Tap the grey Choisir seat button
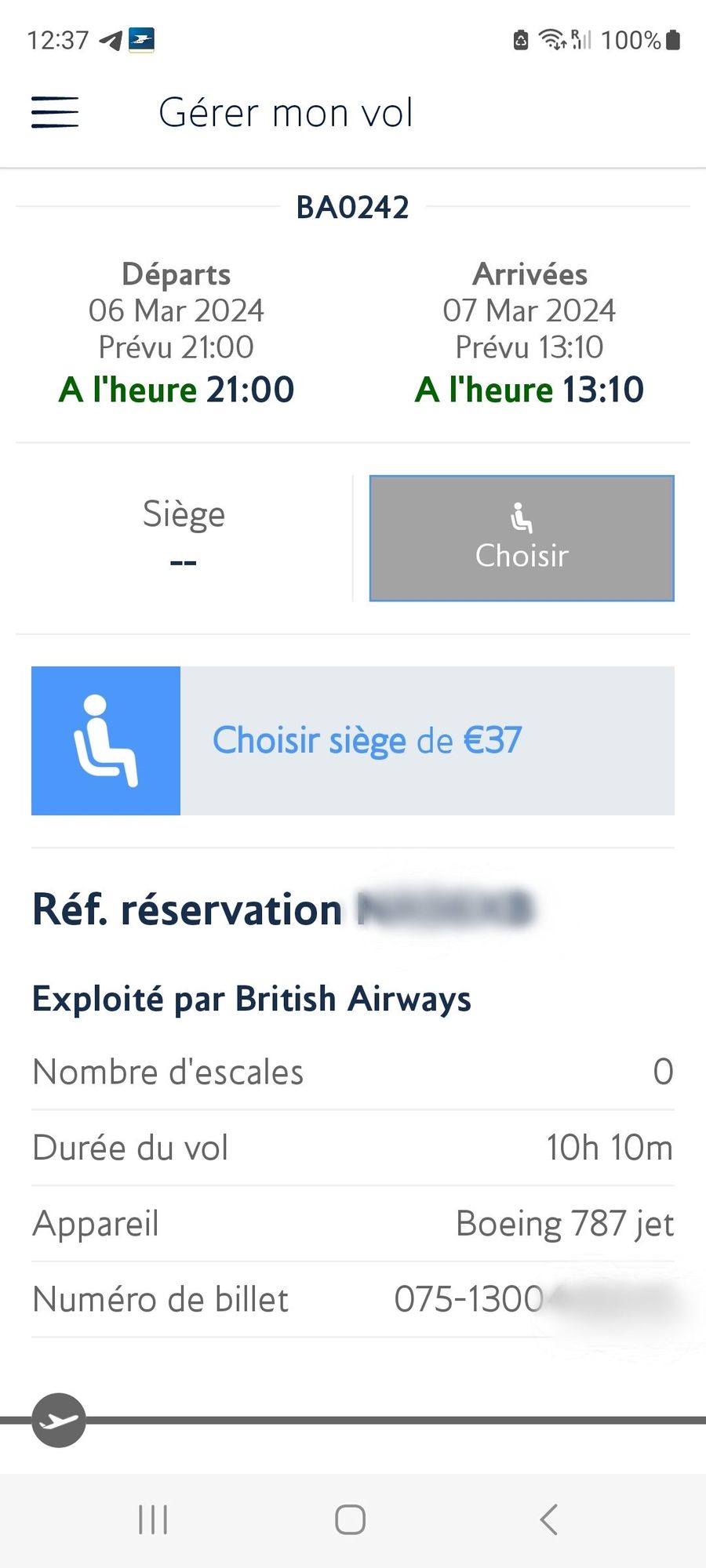706x1568 pixels. (x=522, y=539)
